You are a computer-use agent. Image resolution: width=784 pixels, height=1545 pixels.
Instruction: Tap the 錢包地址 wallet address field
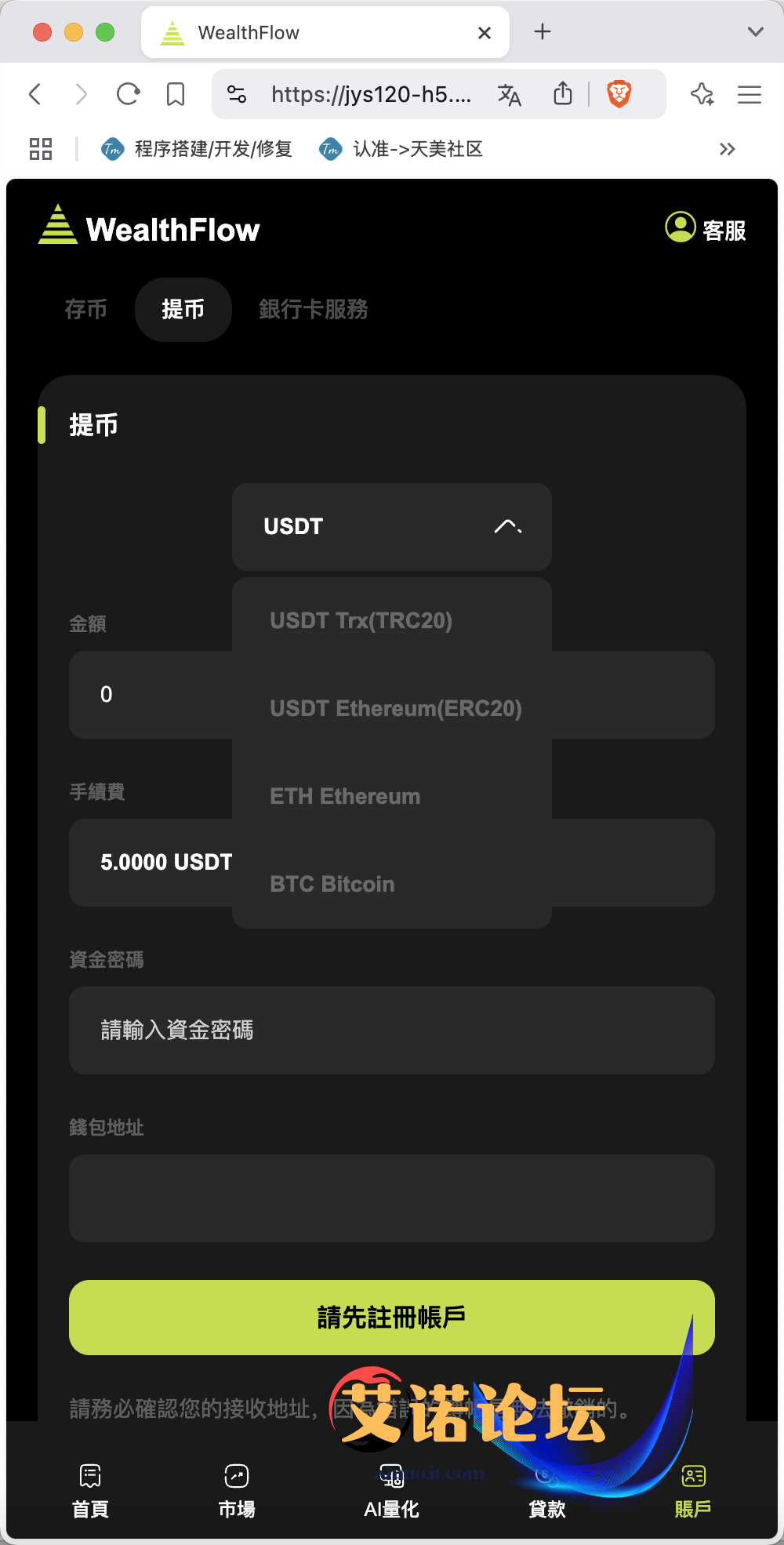(x=392, y=1198)
